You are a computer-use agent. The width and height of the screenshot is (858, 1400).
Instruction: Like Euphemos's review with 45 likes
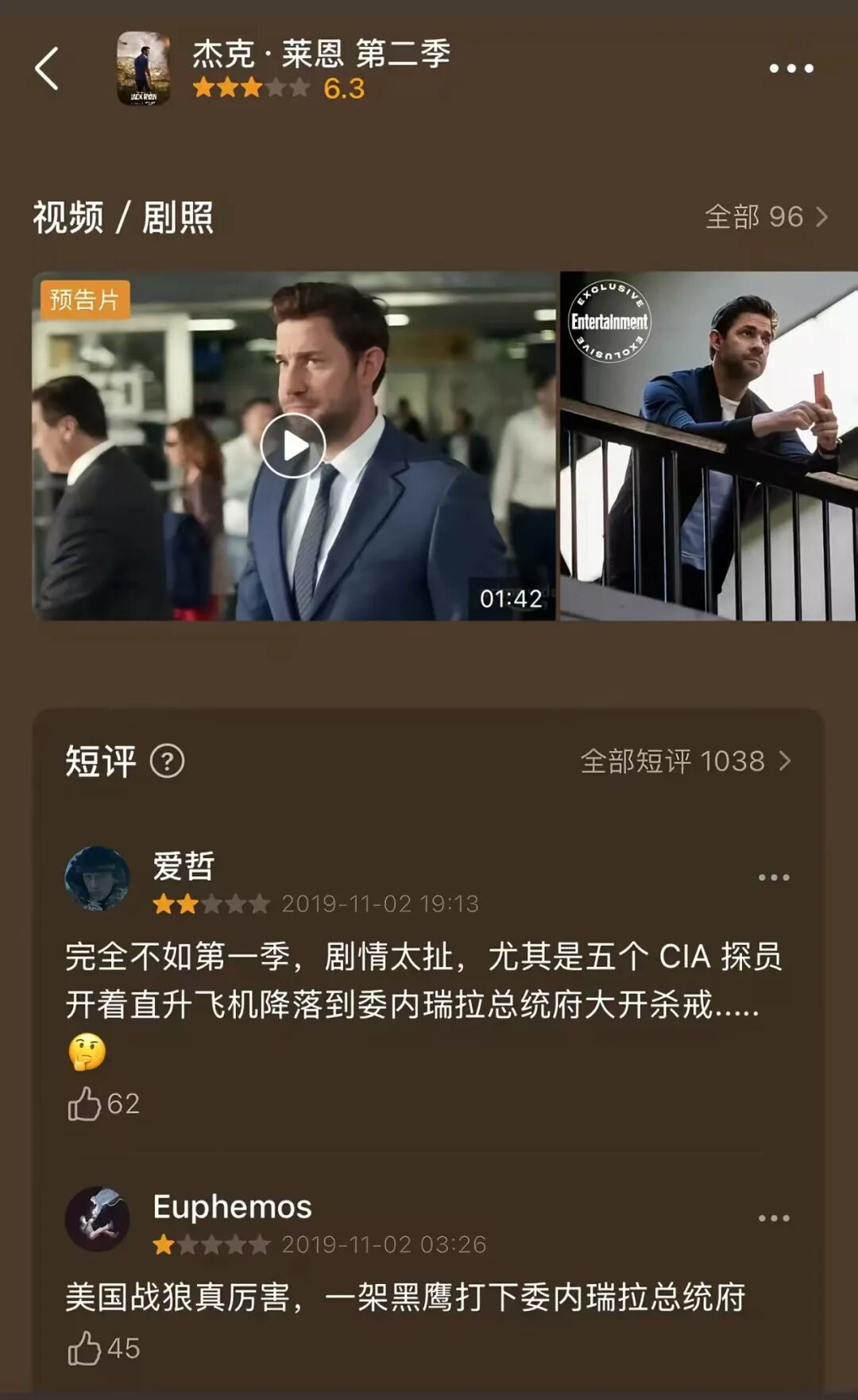pyautogui.click(x=85, y=1348)
